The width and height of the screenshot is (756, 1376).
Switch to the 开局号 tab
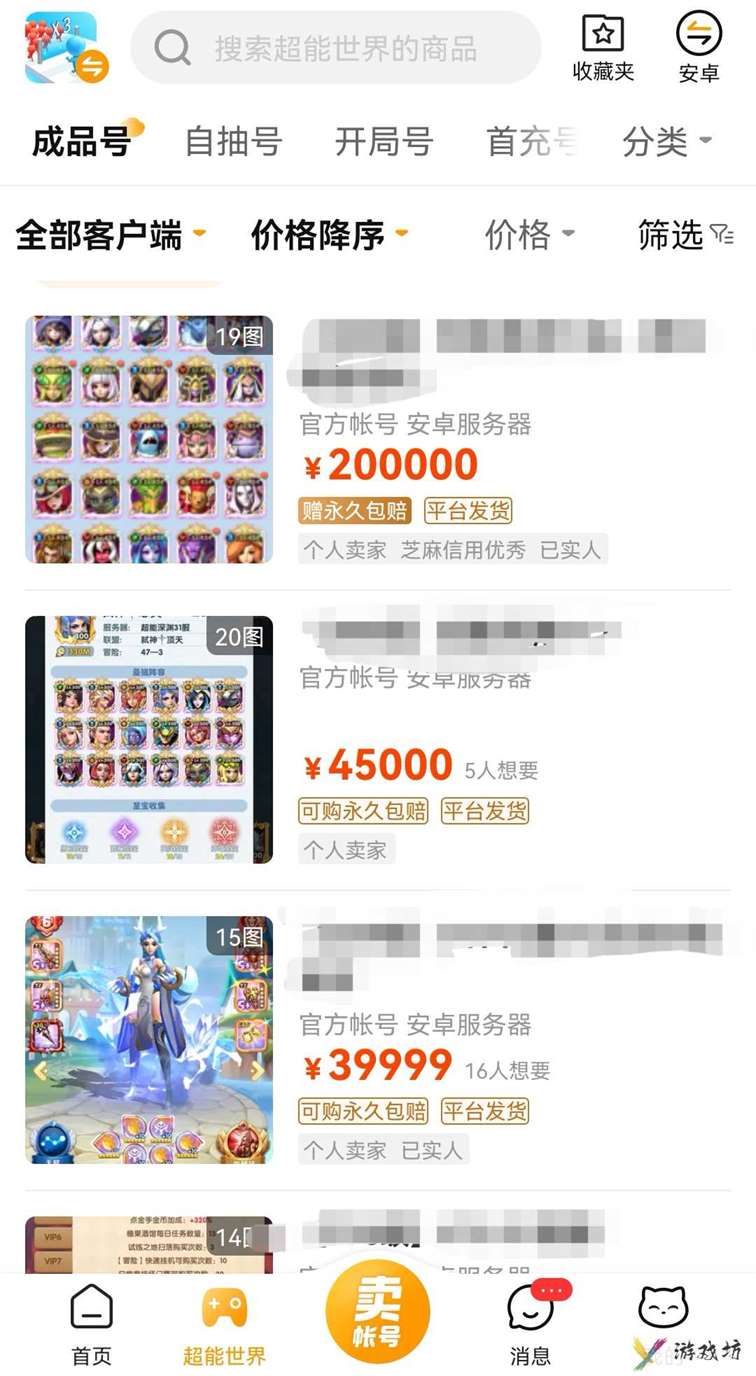[x=383, y=141]
